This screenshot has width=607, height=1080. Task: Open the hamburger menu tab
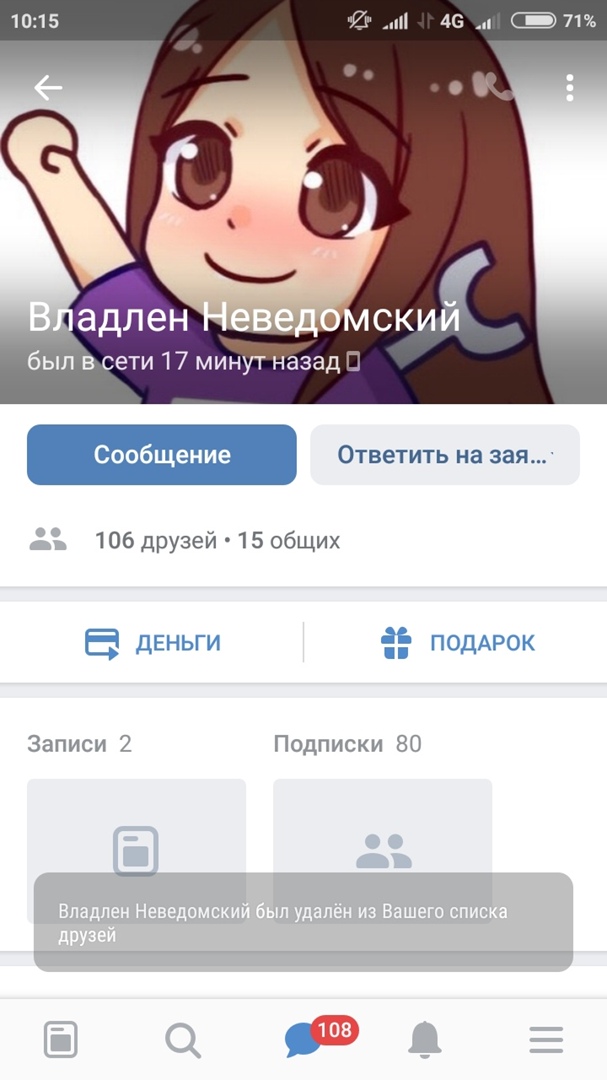click(546, 1040)
